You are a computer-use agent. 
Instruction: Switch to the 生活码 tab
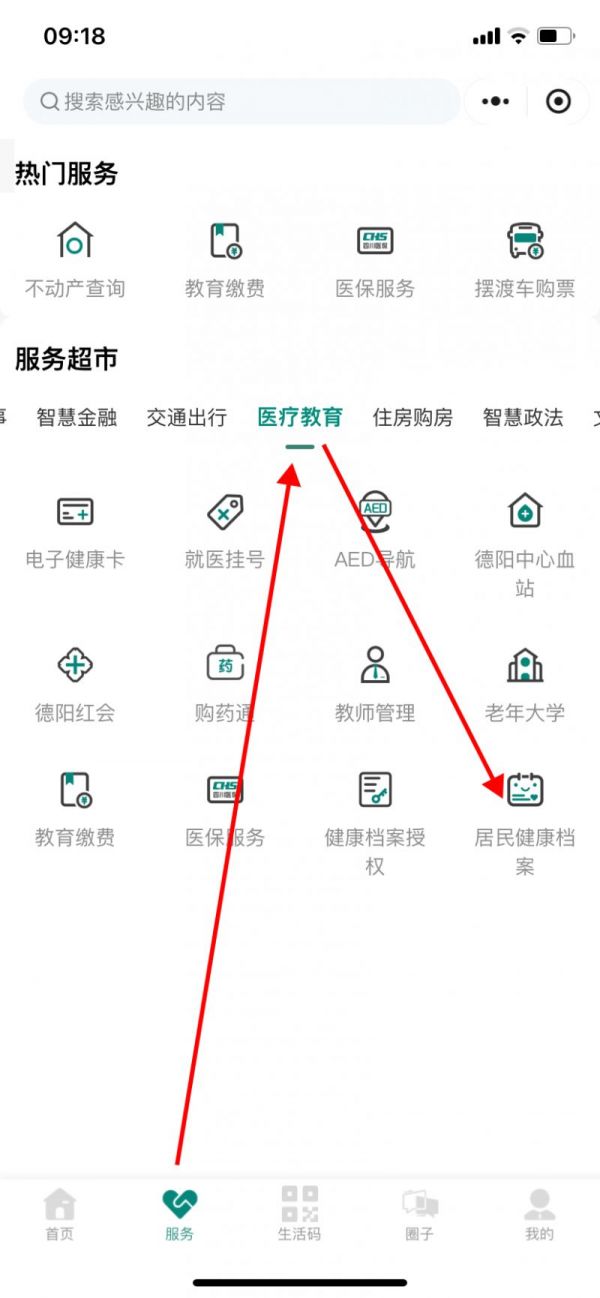tap(300, 1215)
